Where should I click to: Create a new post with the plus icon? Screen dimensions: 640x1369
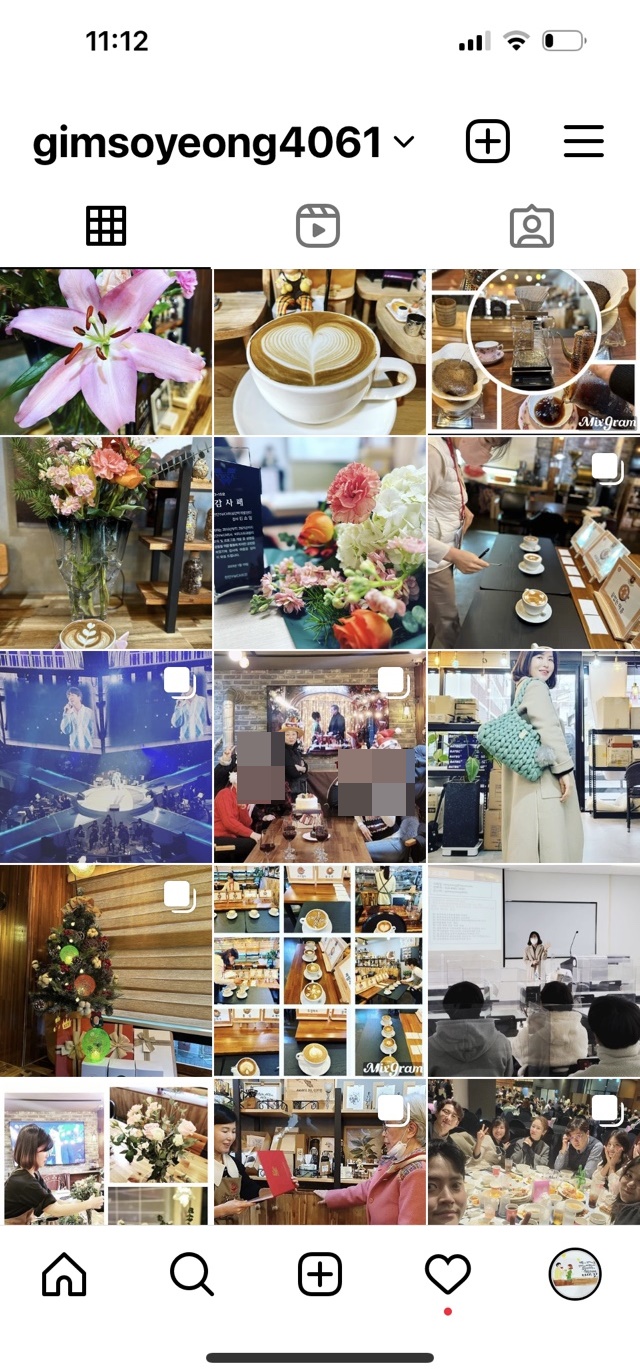click(x=488, y=142)
